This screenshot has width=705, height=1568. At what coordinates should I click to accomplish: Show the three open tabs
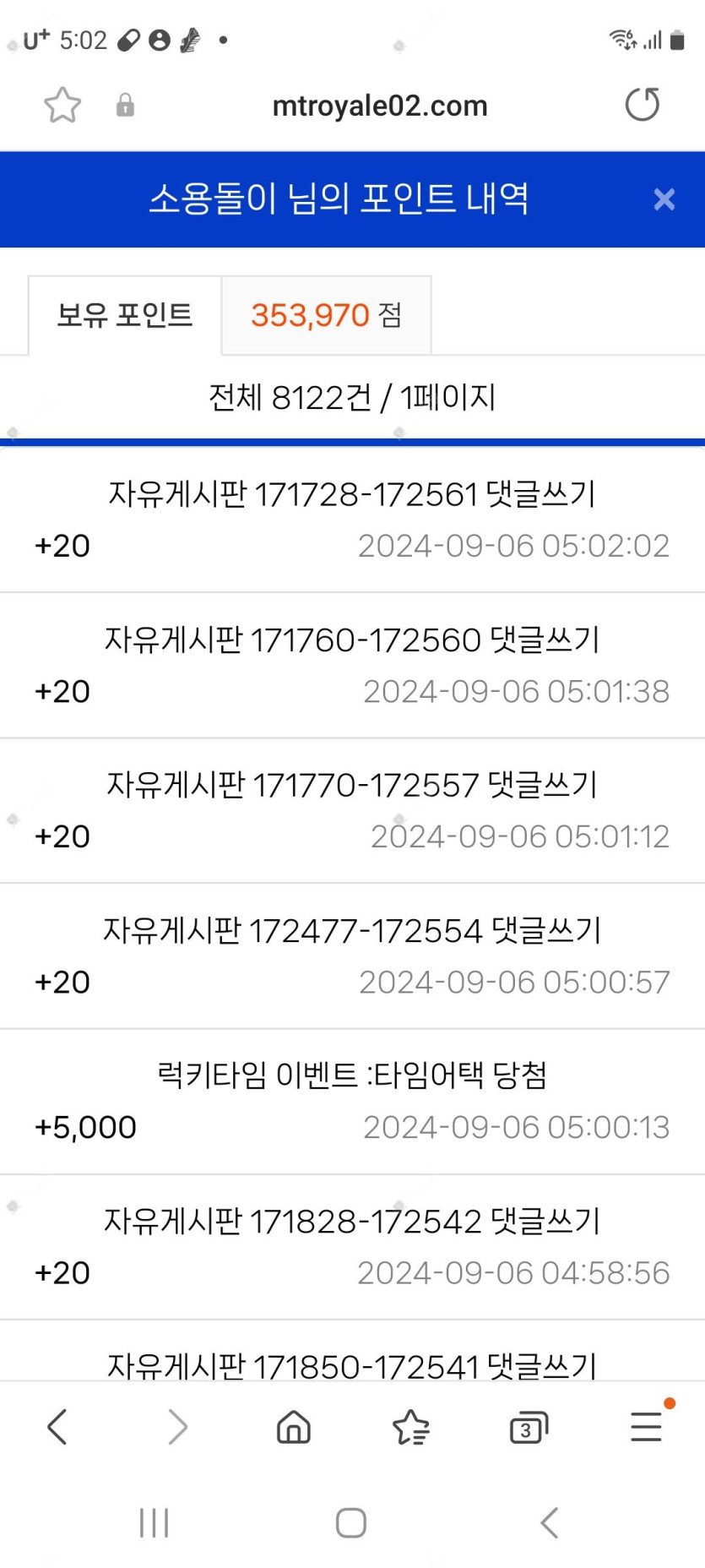pos(529,1427)
